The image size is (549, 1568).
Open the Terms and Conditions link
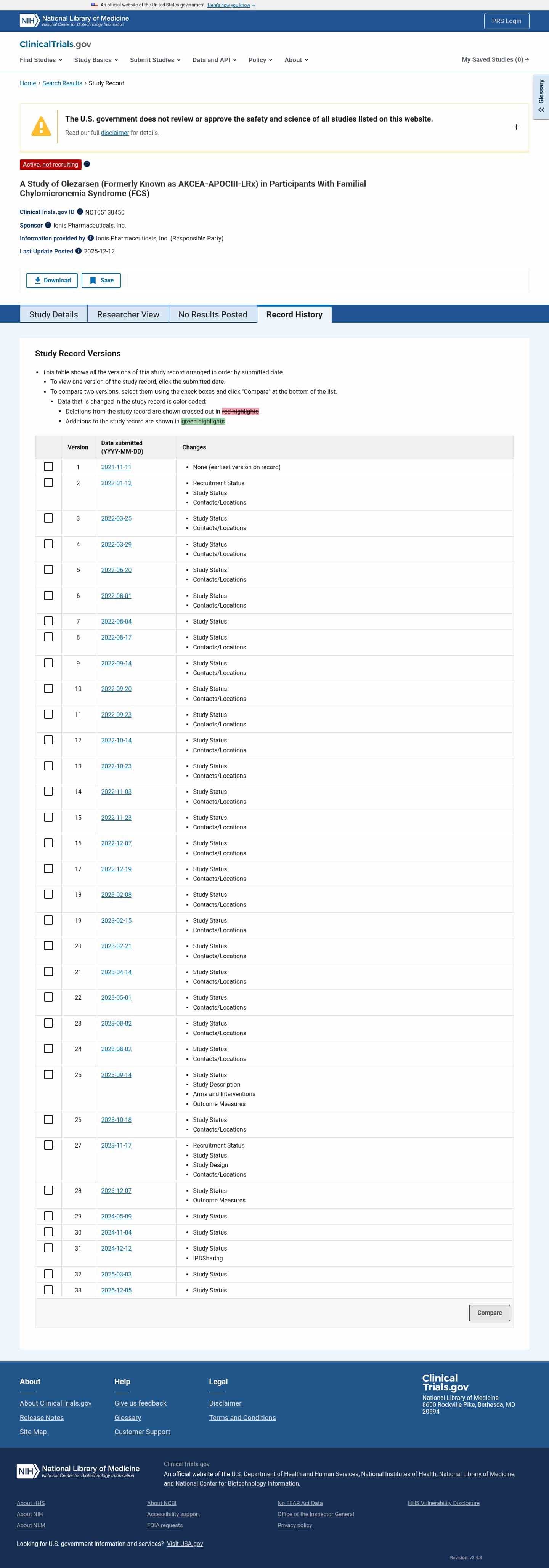click(x=242, y=1417)
